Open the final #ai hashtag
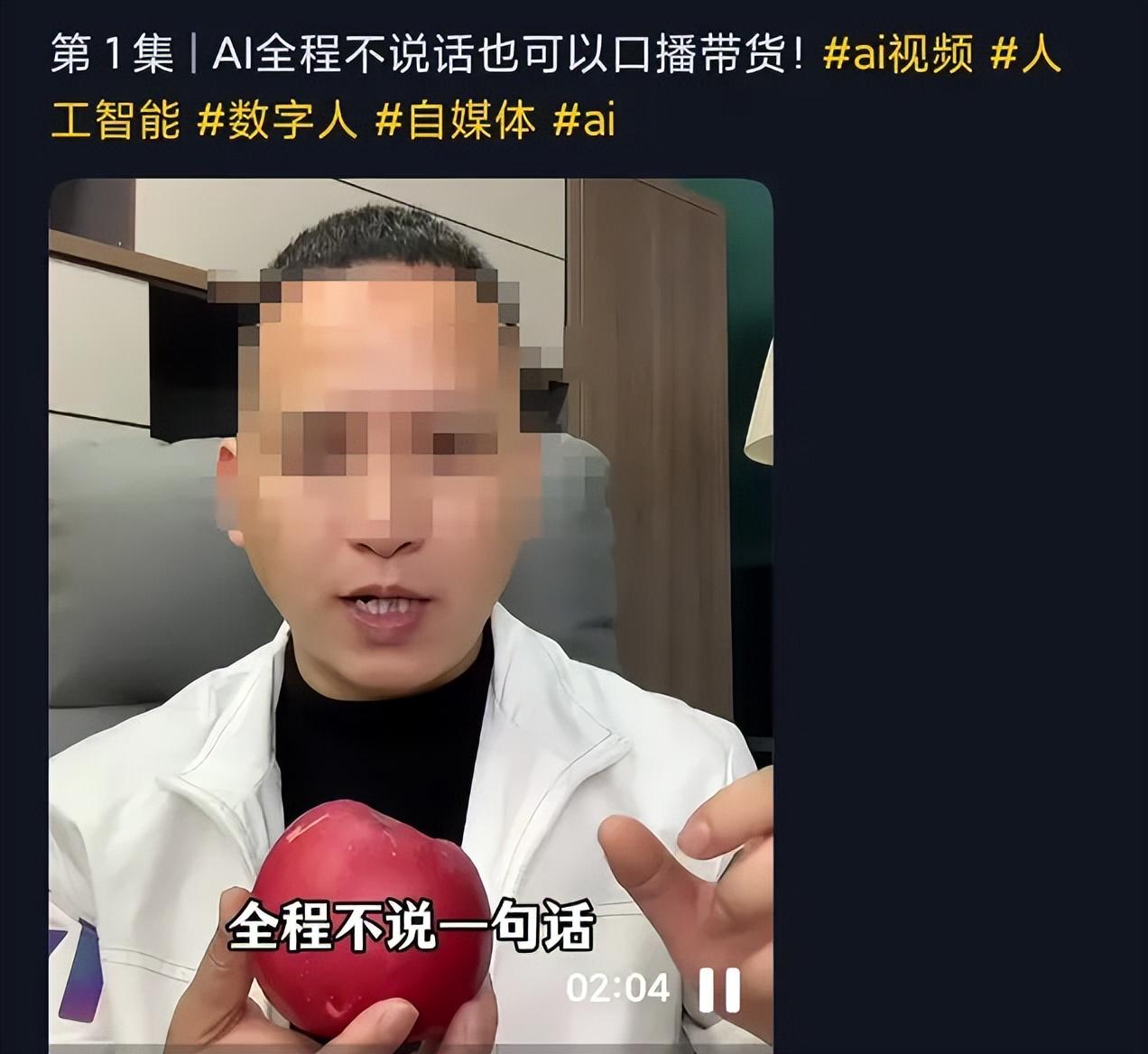1148x1054 pixels. [584, 120]
